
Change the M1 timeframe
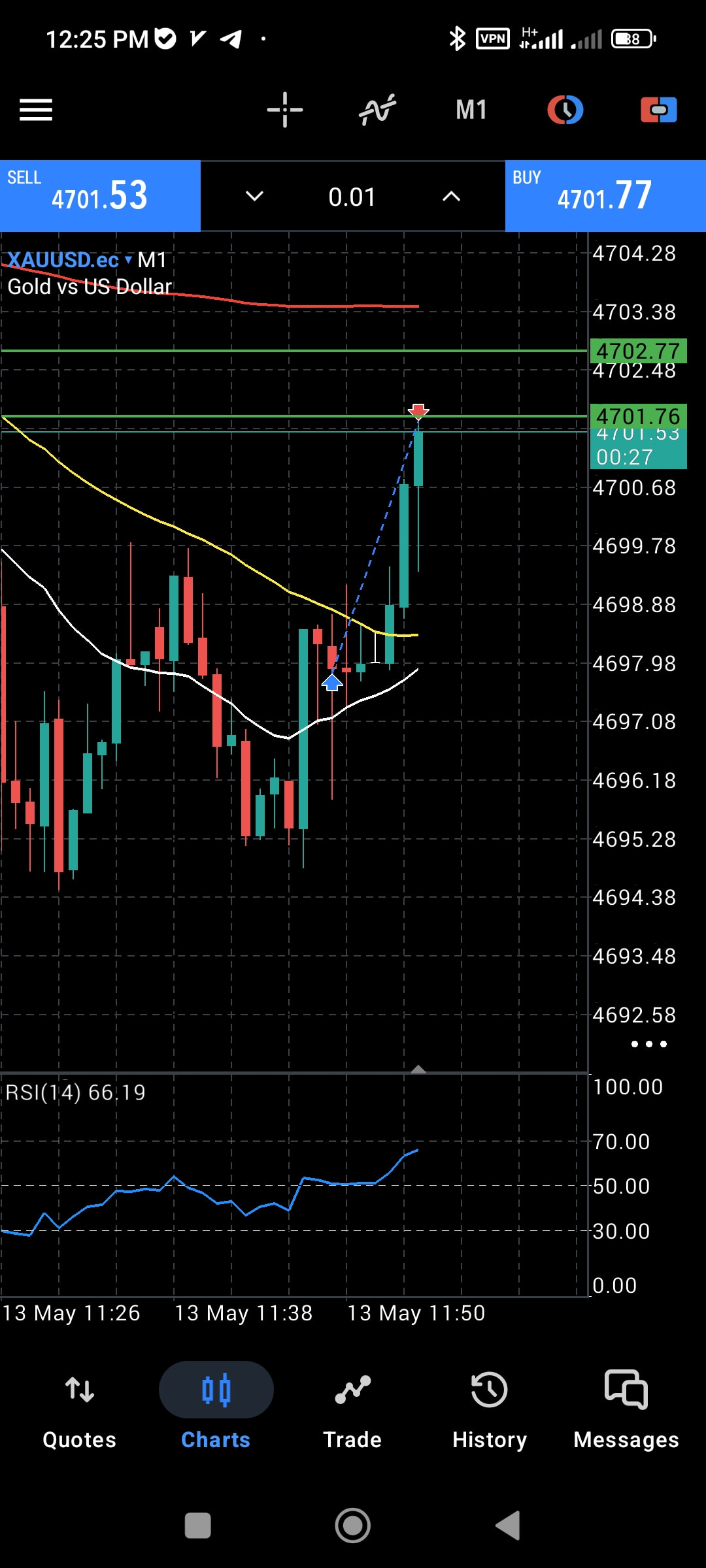pos(471,110)
